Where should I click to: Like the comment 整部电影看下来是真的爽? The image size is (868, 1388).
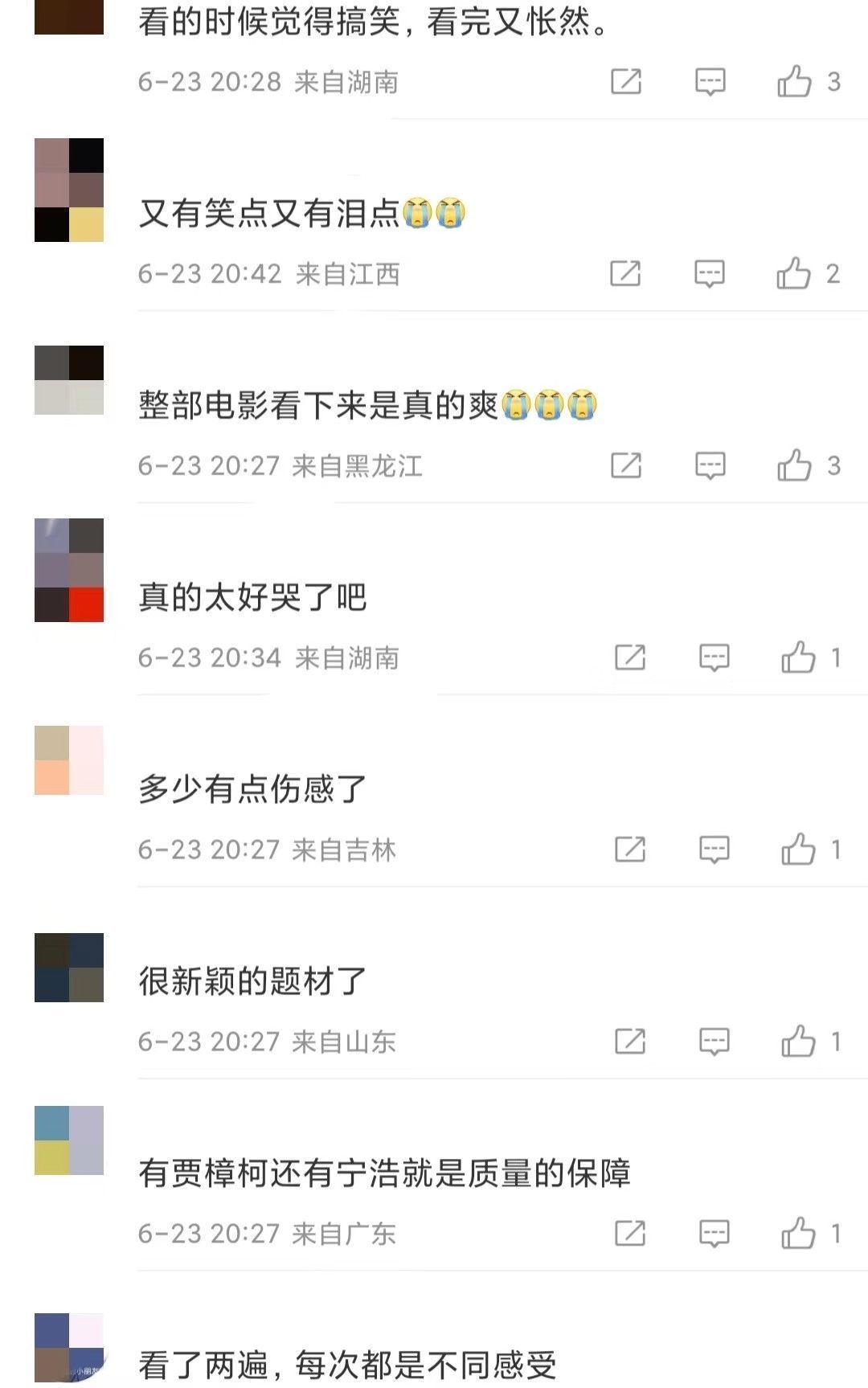(794, 465)
